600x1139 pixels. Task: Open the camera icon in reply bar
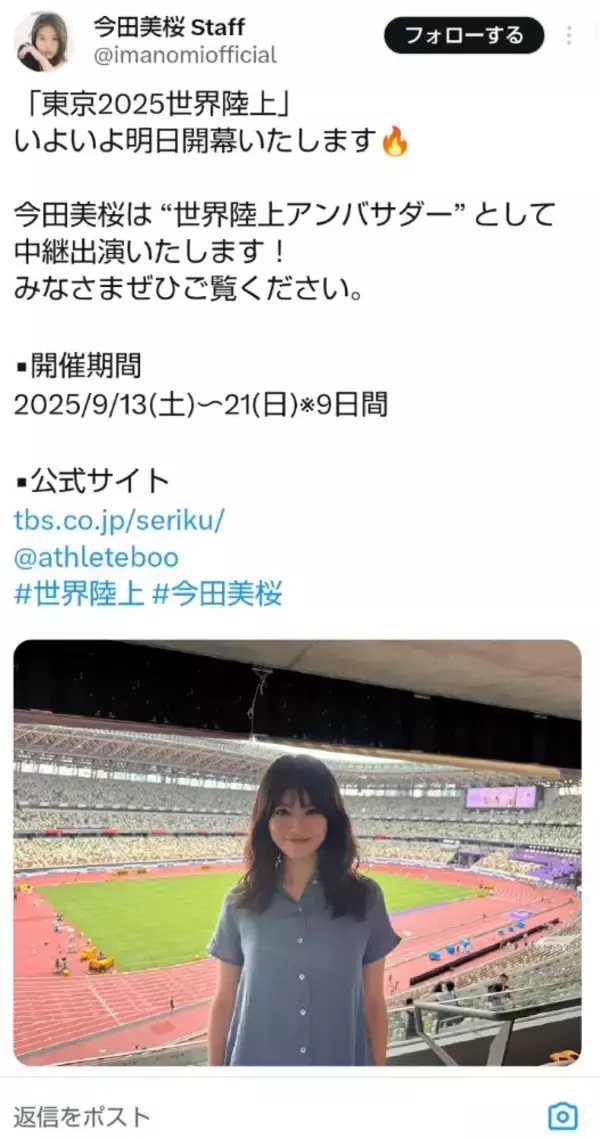click(x=564, y=1115)
